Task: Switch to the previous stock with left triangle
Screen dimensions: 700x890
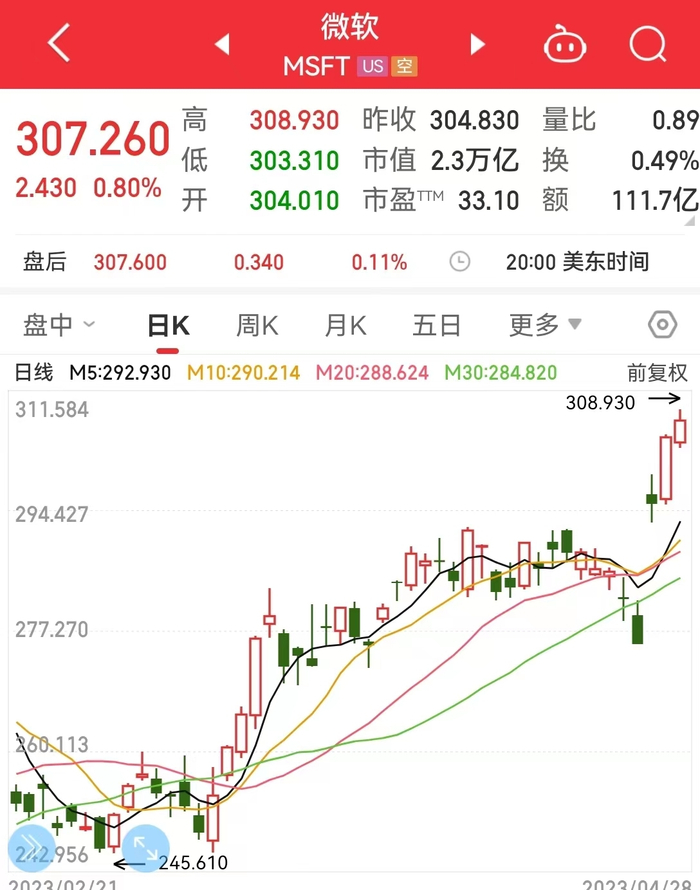Action: pos(223,44)
